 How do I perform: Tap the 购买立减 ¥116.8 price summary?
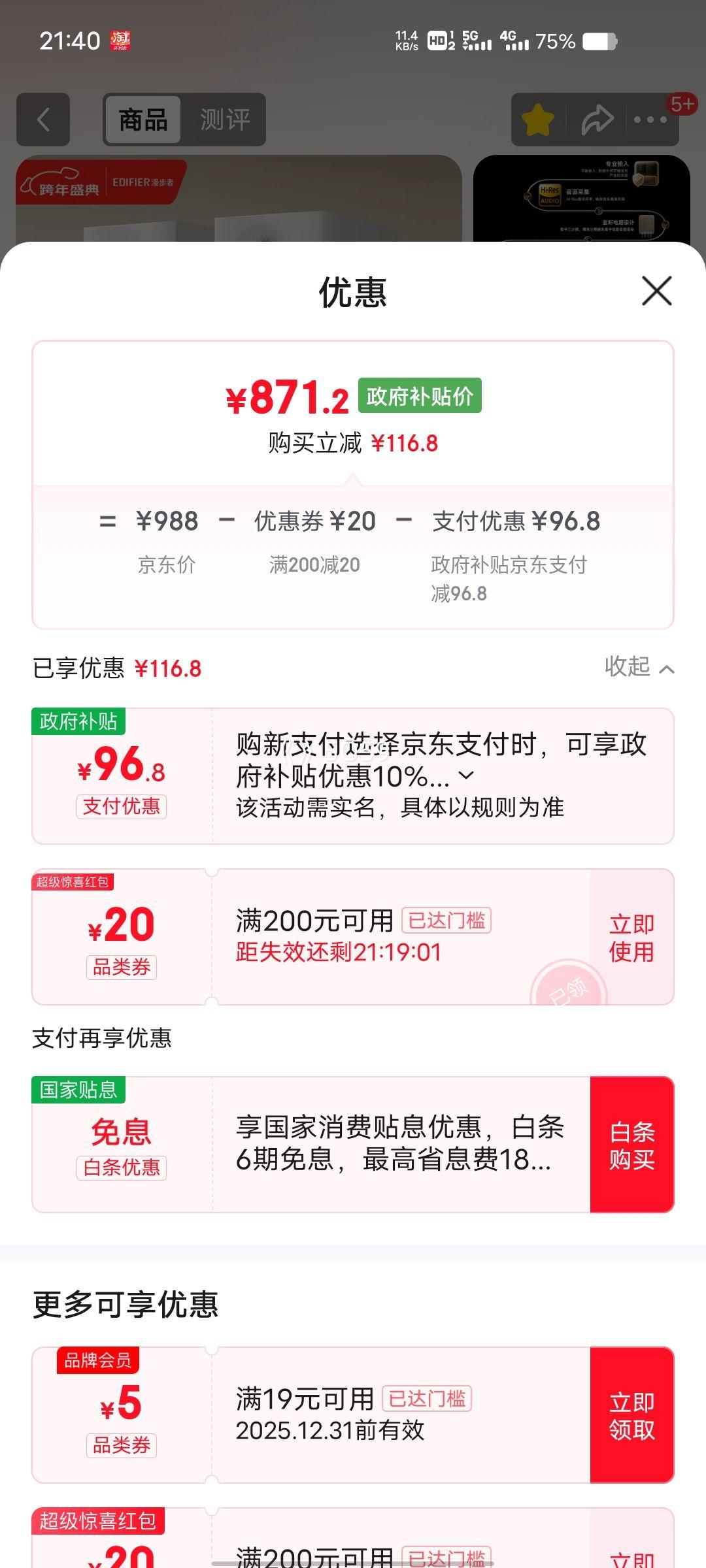(x=352, y=444)
